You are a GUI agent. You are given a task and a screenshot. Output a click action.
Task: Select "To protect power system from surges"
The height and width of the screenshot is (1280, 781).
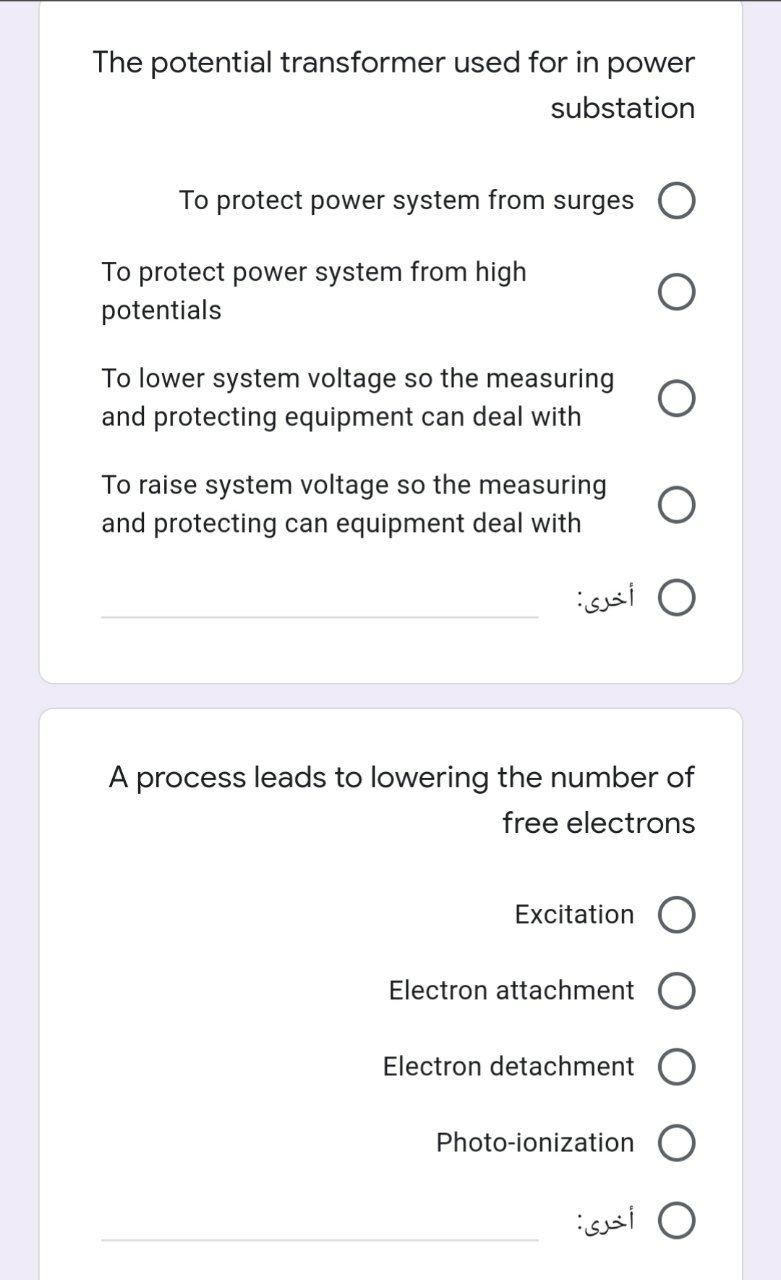(x=677, y=201)
